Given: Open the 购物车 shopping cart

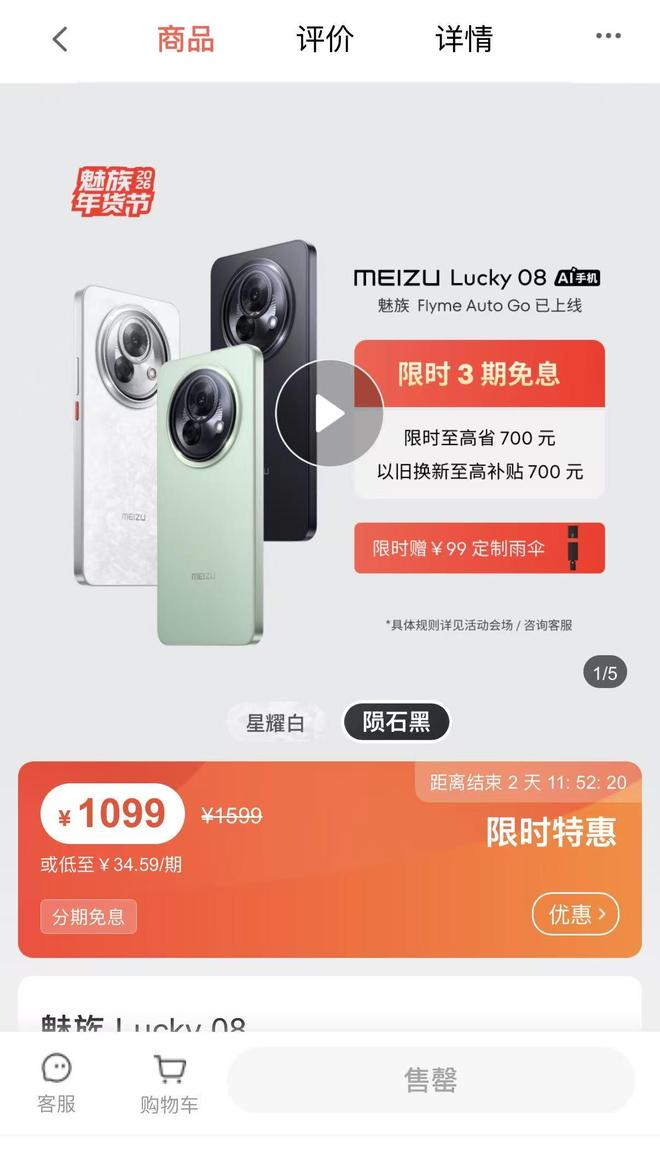Looking at the screenshot, I should point(169,1083).
